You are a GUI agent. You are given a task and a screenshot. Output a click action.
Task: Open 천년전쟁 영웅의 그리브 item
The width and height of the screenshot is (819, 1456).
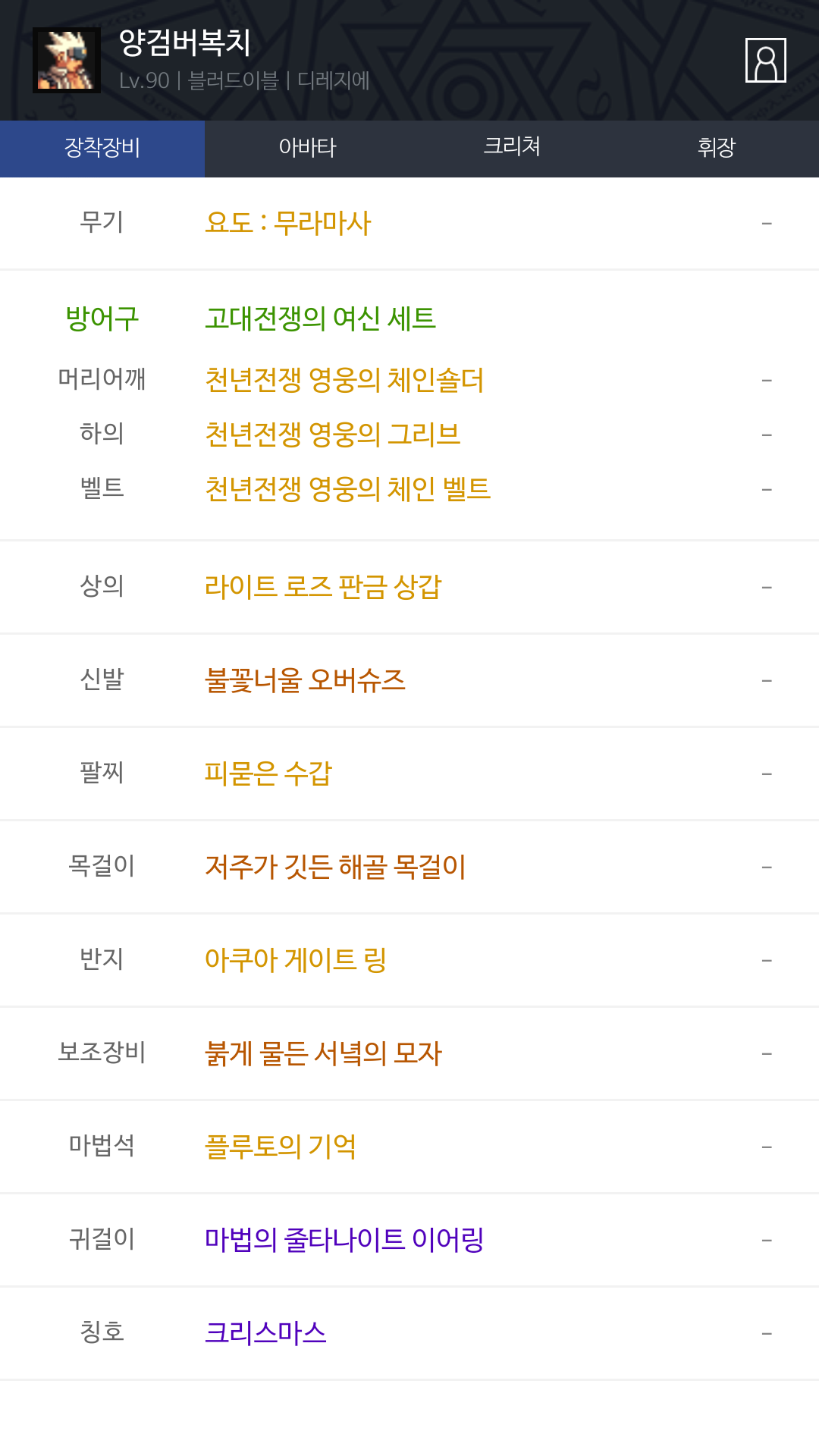tap(333, 435)
